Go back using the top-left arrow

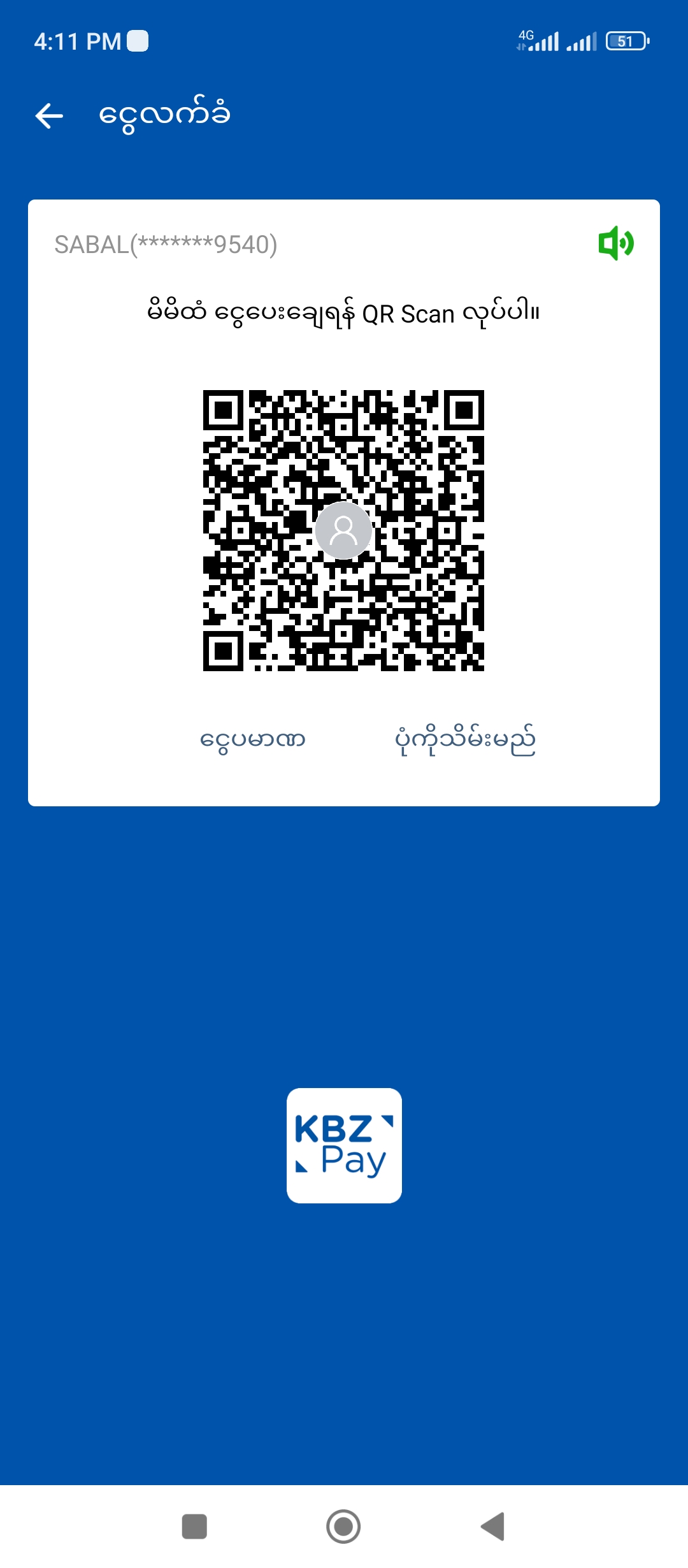coord(49,116)
